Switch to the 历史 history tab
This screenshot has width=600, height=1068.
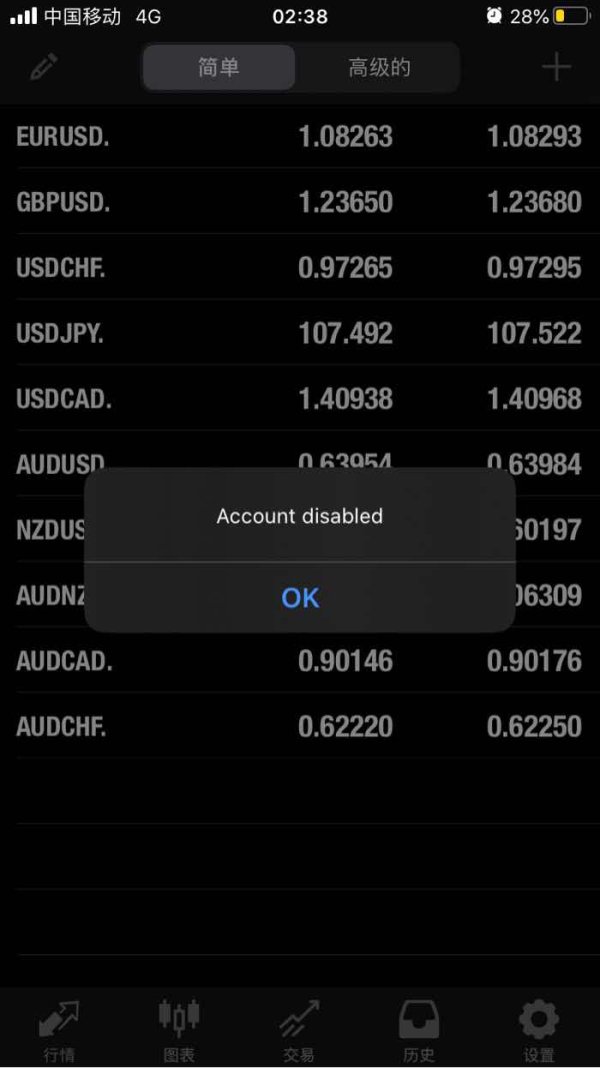click(419, 1030)
